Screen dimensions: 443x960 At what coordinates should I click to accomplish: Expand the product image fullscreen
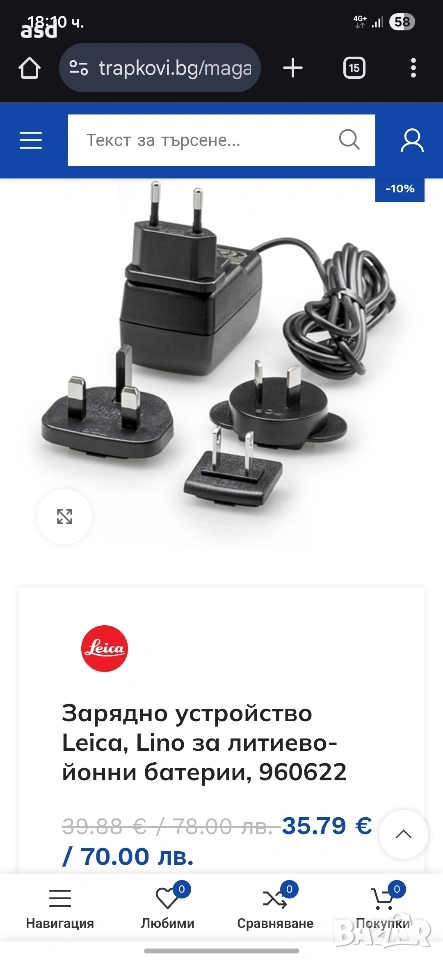click(64, 517)
